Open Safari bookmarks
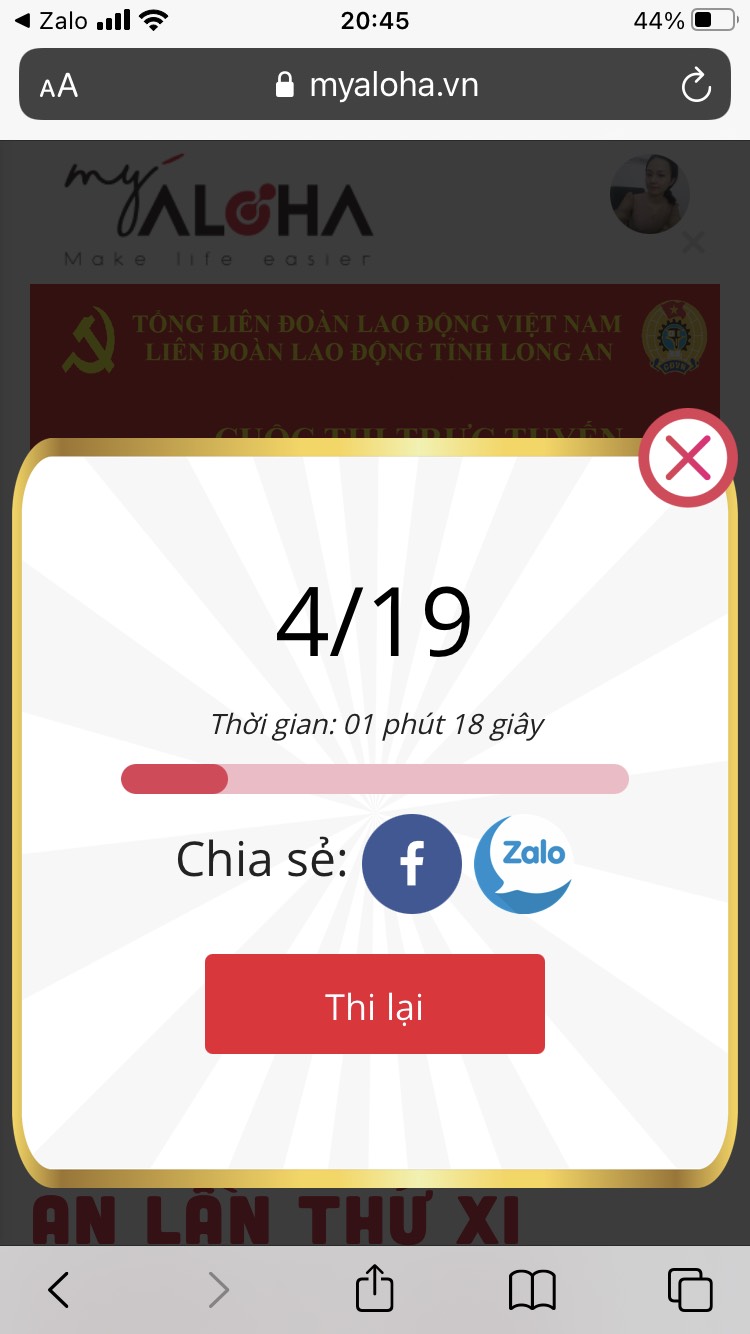The width and height of the screenshot is (750, 1334). 532,1290
